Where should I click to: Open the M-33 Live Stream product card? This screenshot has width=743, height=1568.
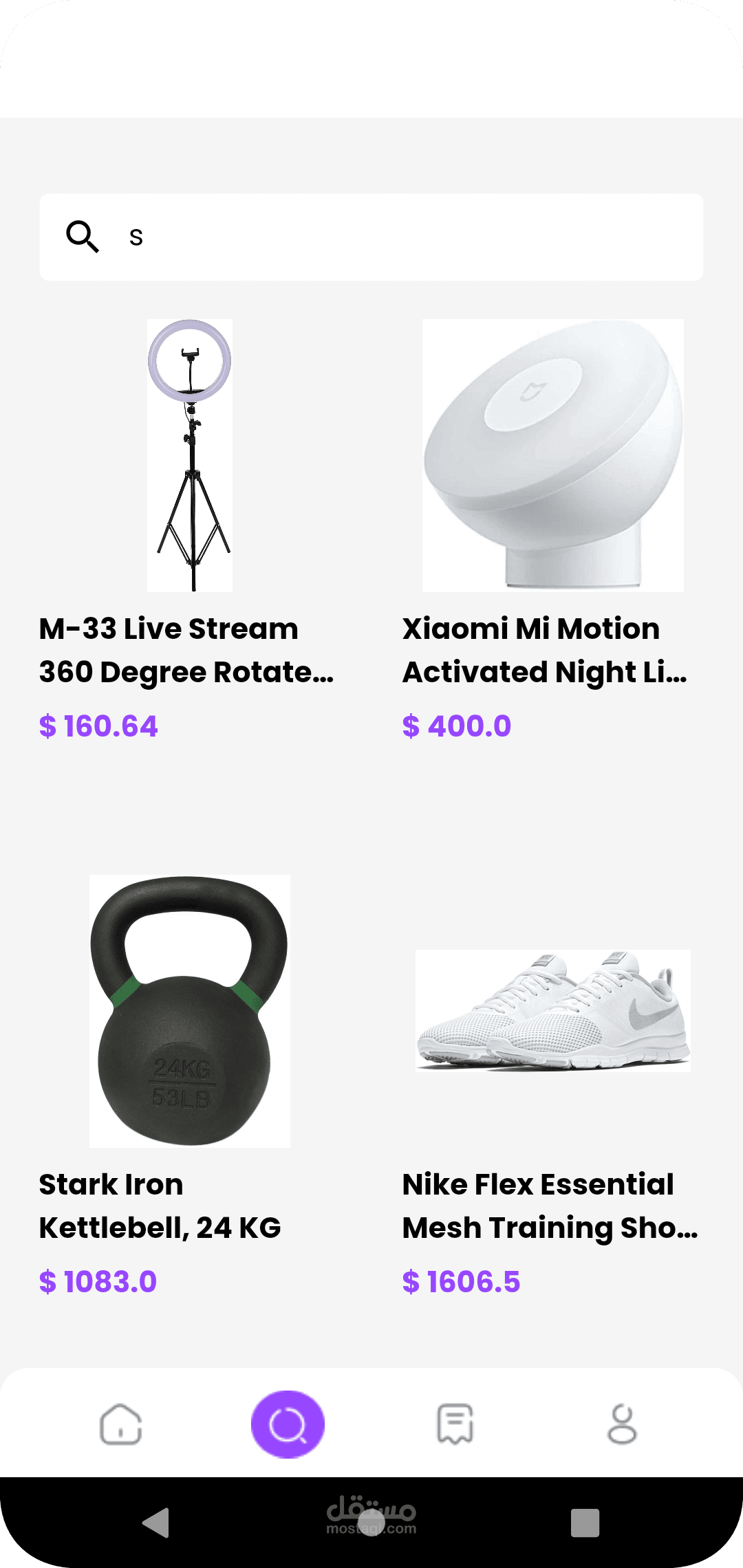190,531
